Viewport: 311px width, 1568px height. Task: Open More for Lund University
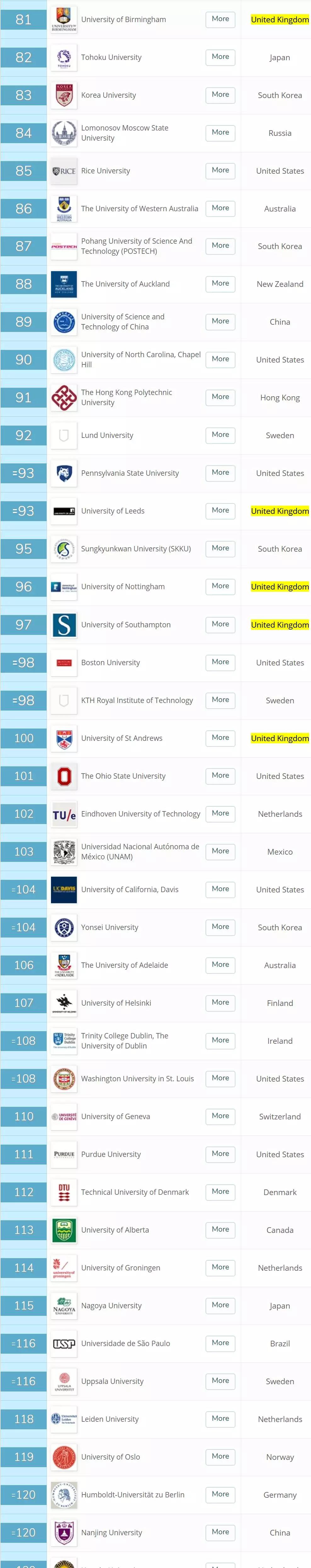coord(220,435)
